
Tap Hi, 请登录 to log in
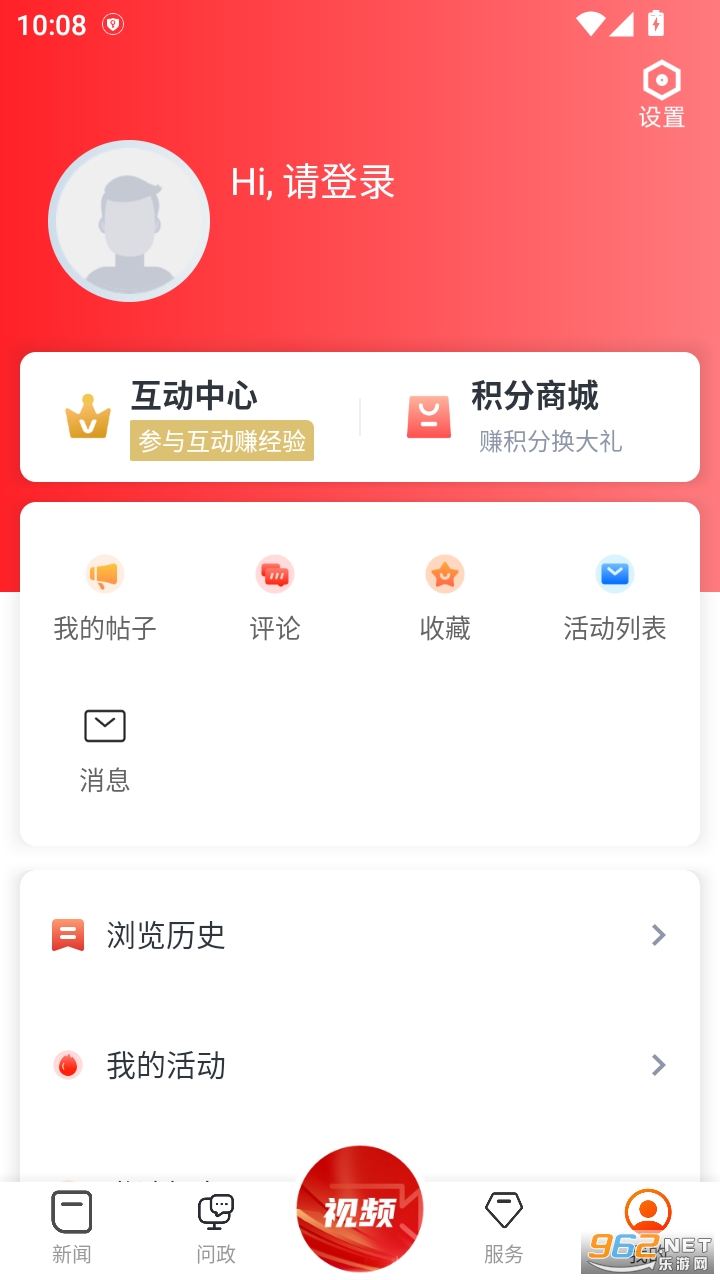(311, 184)
